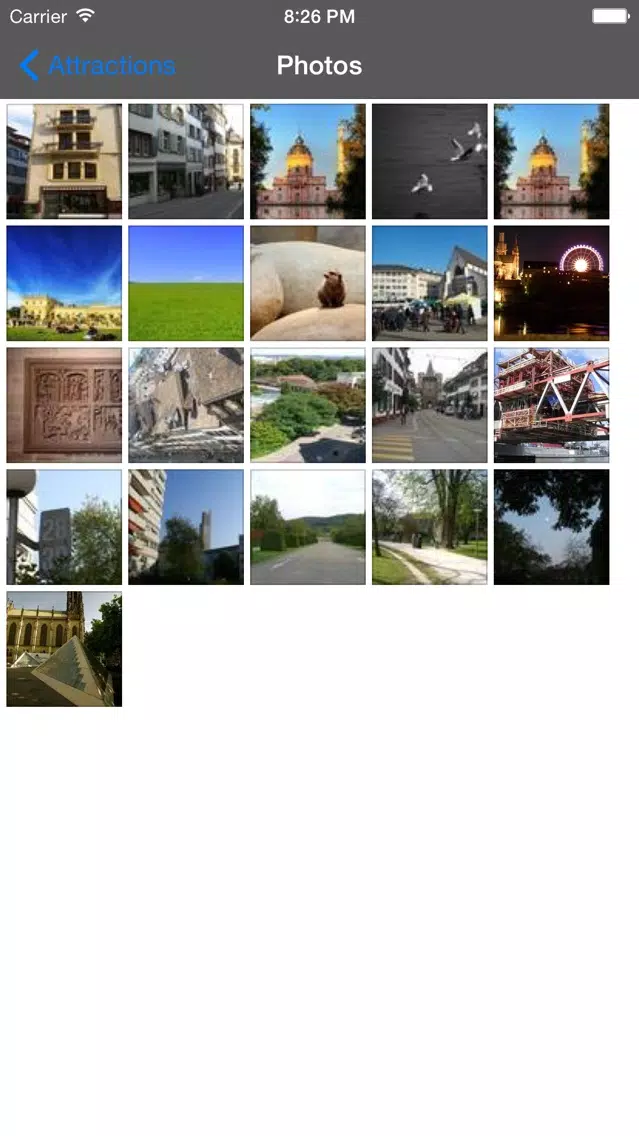
Task: Go back to Attractions
Action: [x=97, y=65]
